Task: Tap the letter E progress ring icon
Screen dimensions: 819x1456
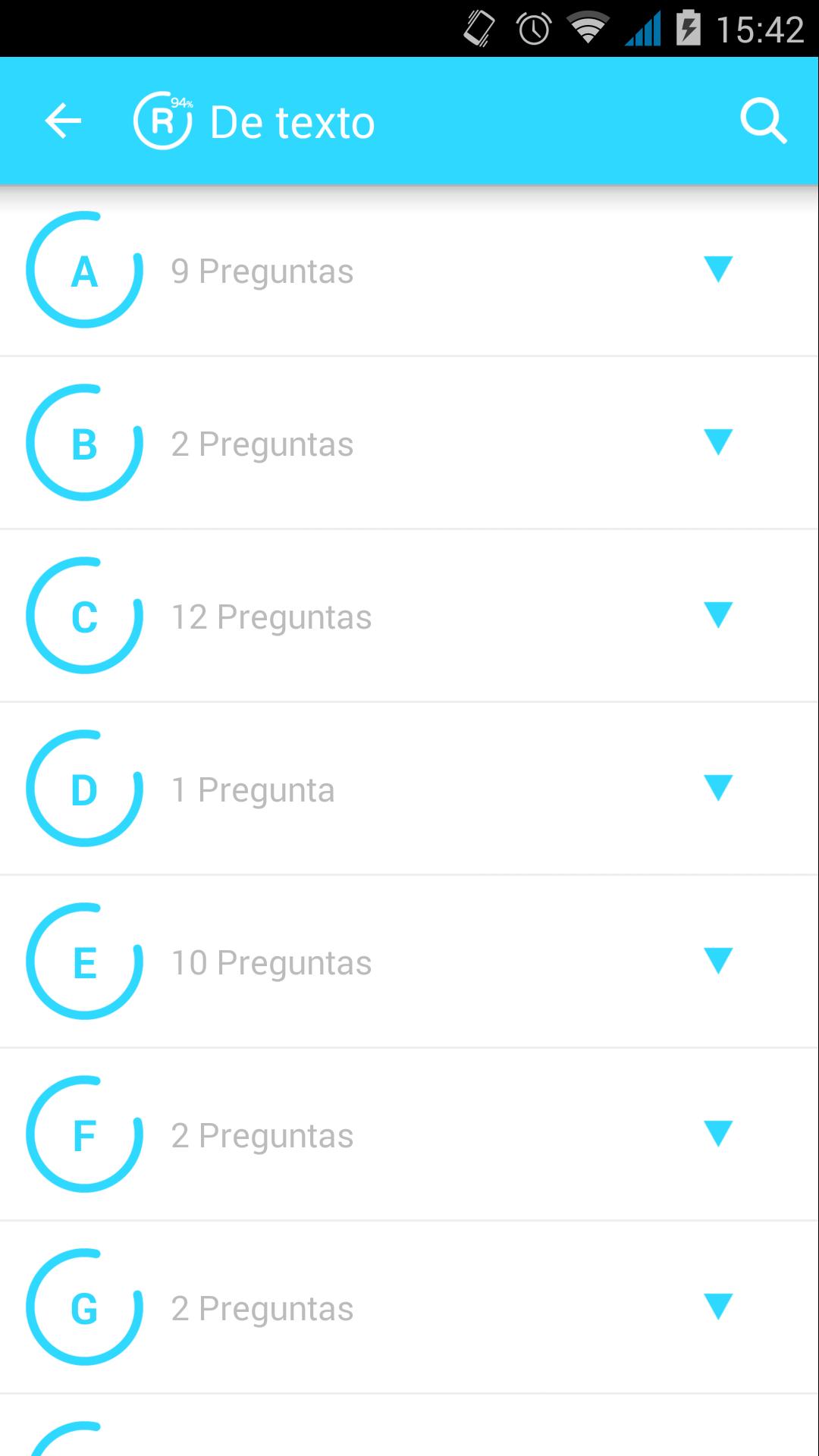Action: 84,962
